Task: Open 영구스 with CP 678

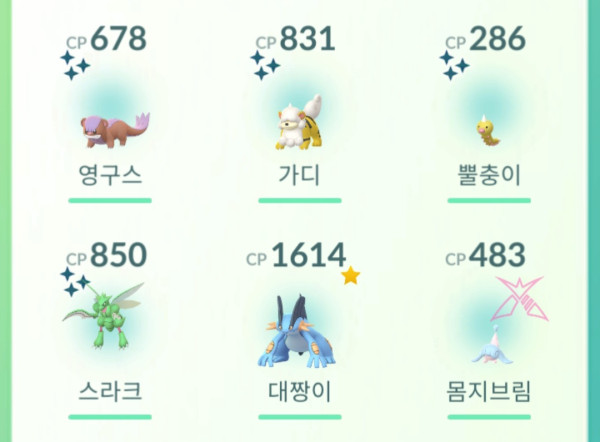Action: coord(110,125)
